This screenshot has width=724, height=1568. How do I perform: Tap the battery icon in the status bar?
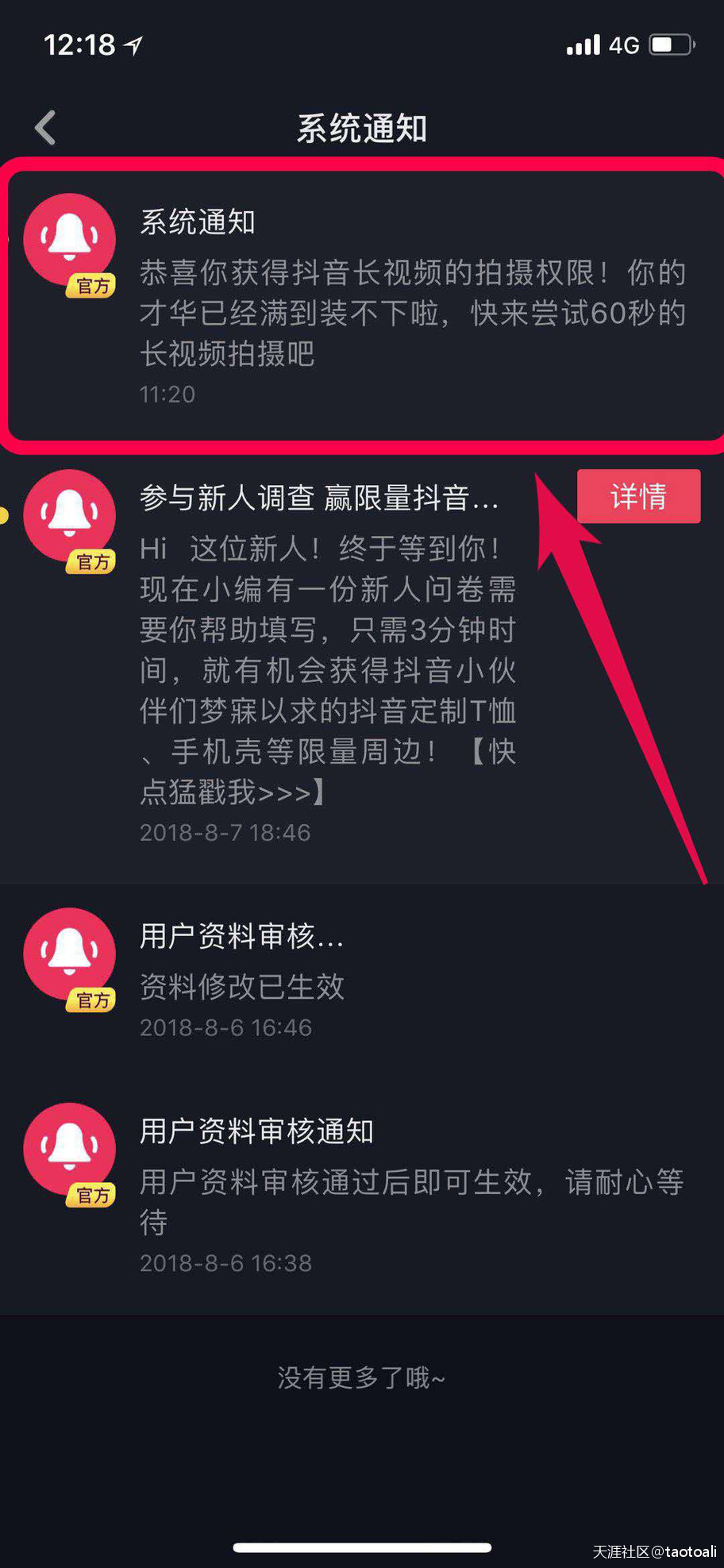click(672, 44)
